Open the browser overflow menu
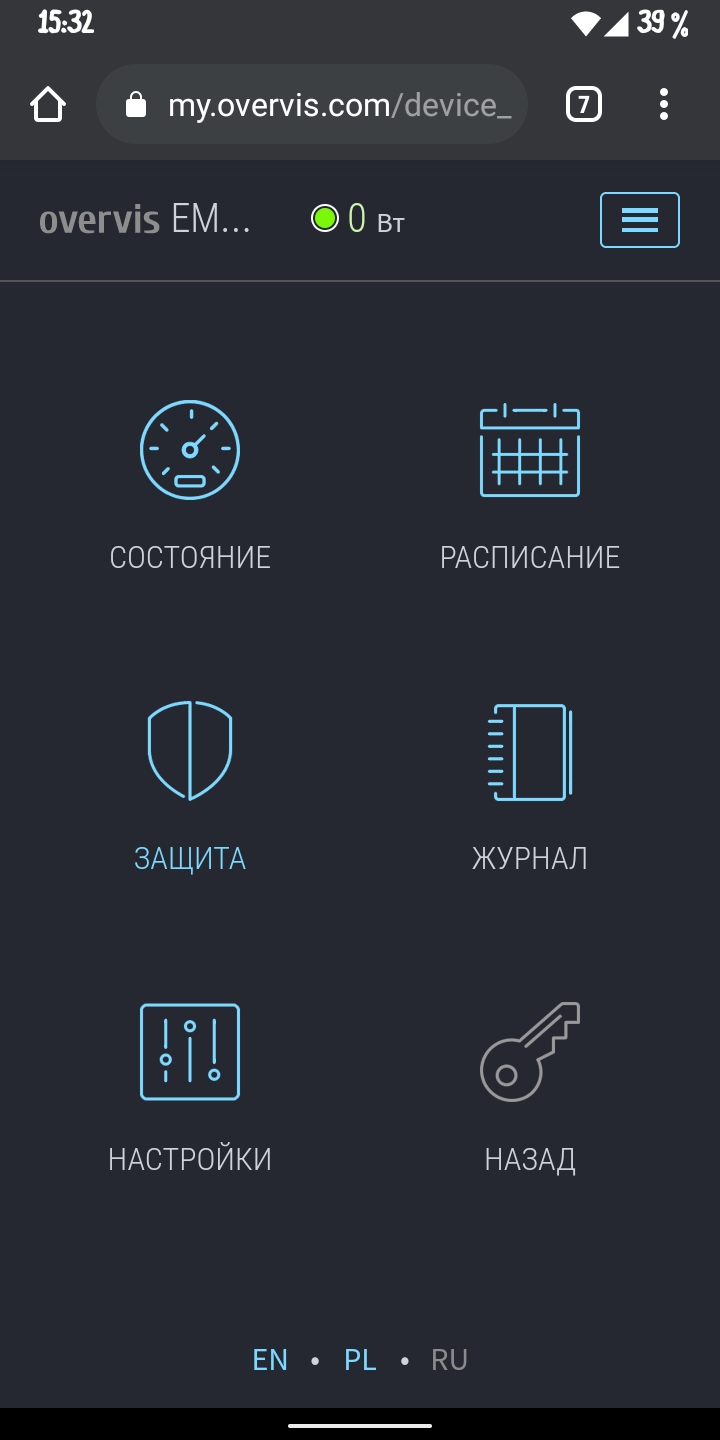 click(x=664, y=104)
